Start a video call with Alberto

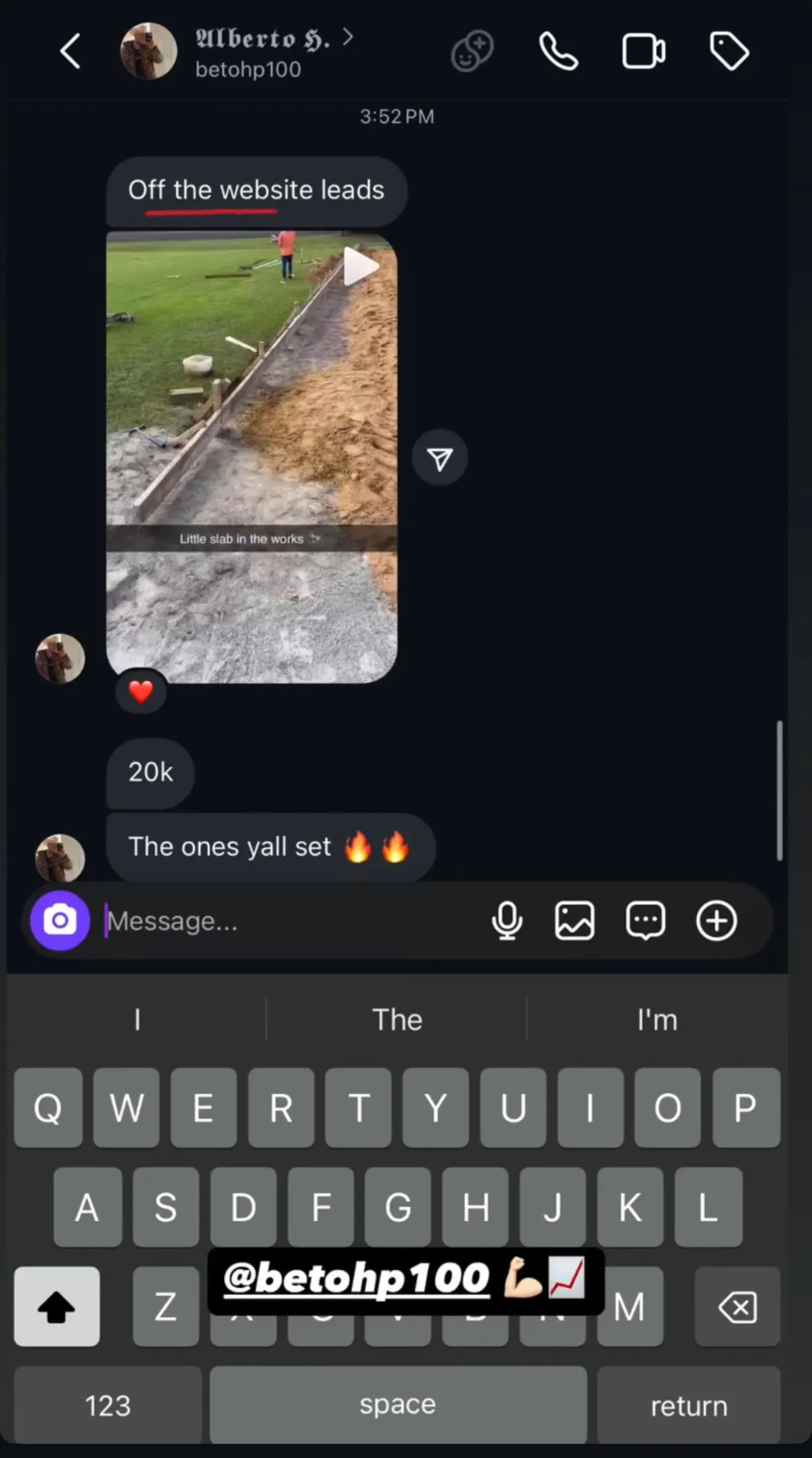pos(643,51)
